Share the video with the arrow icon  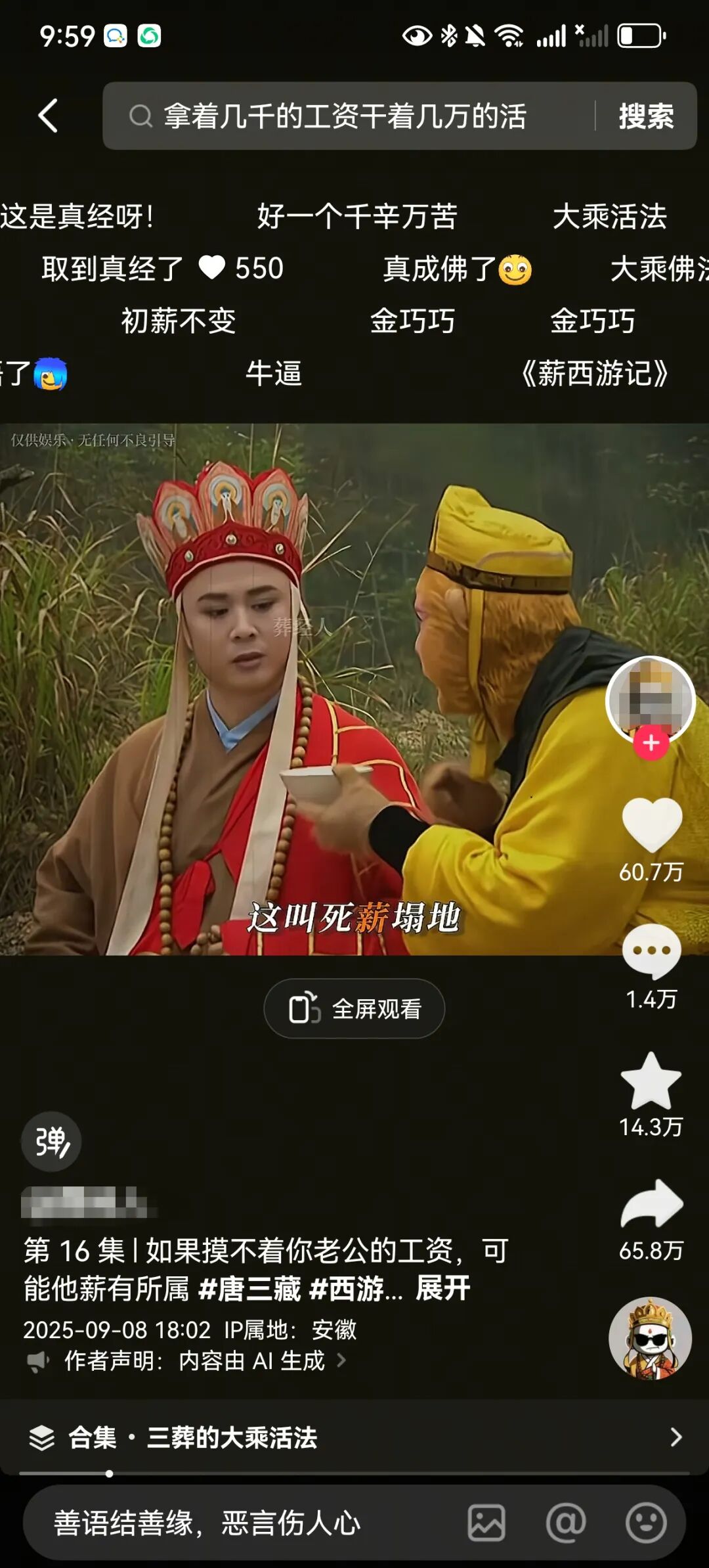pos(651,1205)
